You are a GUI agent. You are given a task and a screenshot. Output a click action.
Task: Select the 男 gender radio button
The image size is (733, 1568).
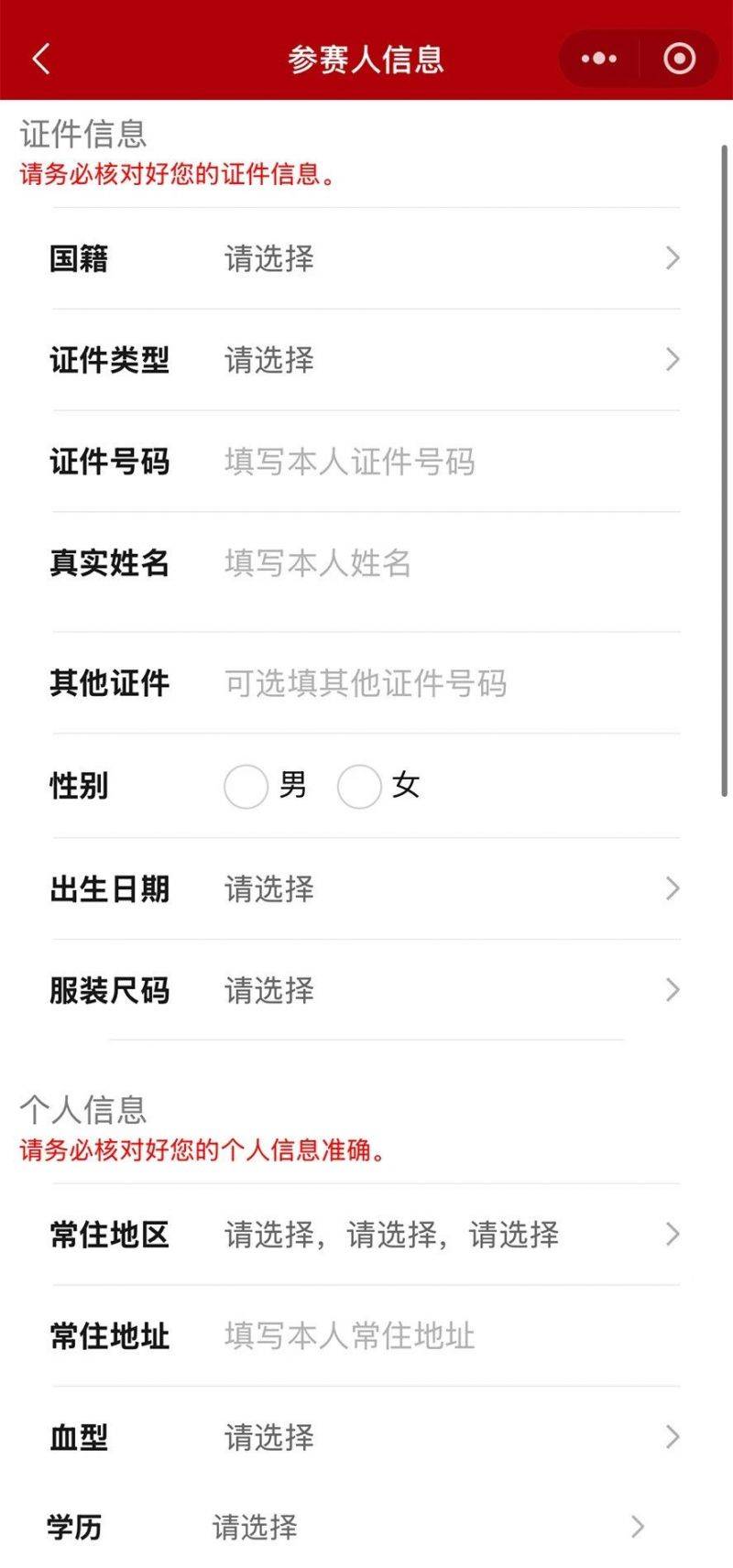pyautogui.click(x=246, y=786)
